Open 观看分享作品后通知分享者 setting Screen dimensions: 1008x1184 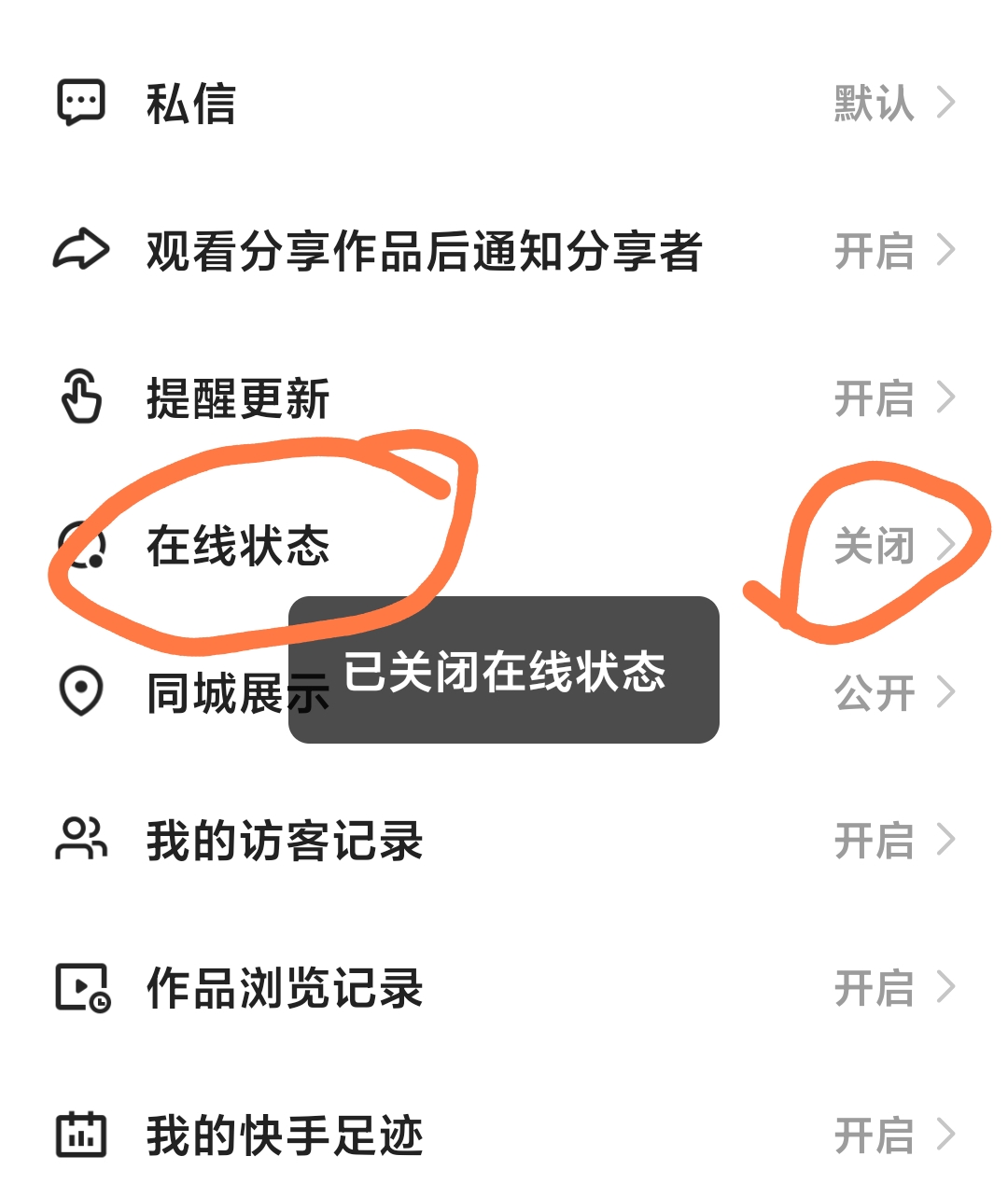tap(504, 251)
